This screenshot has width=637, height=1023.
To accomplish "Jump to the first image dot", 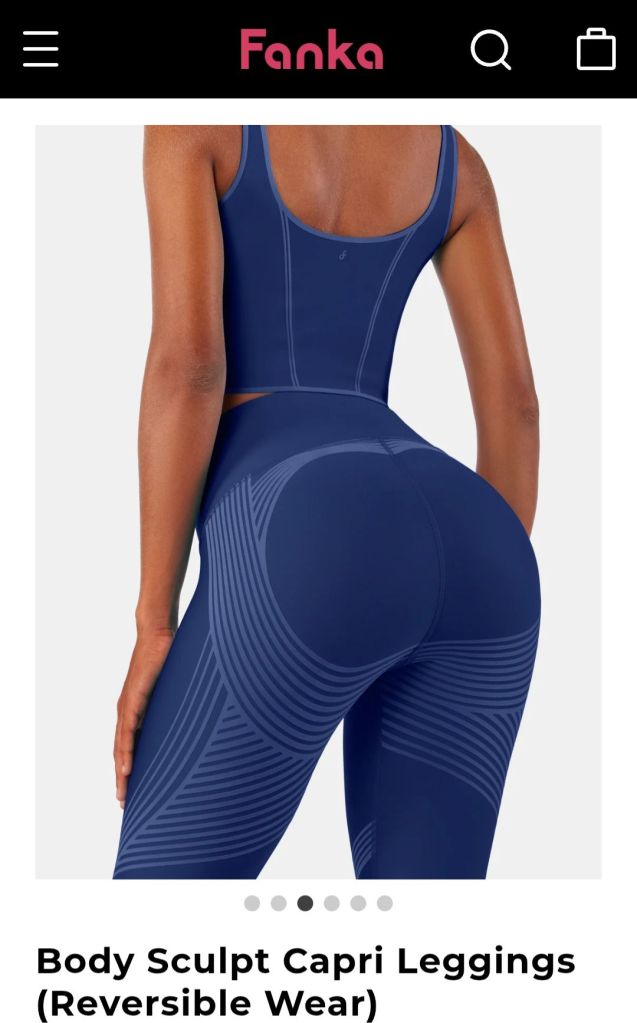I will point(252,903).
